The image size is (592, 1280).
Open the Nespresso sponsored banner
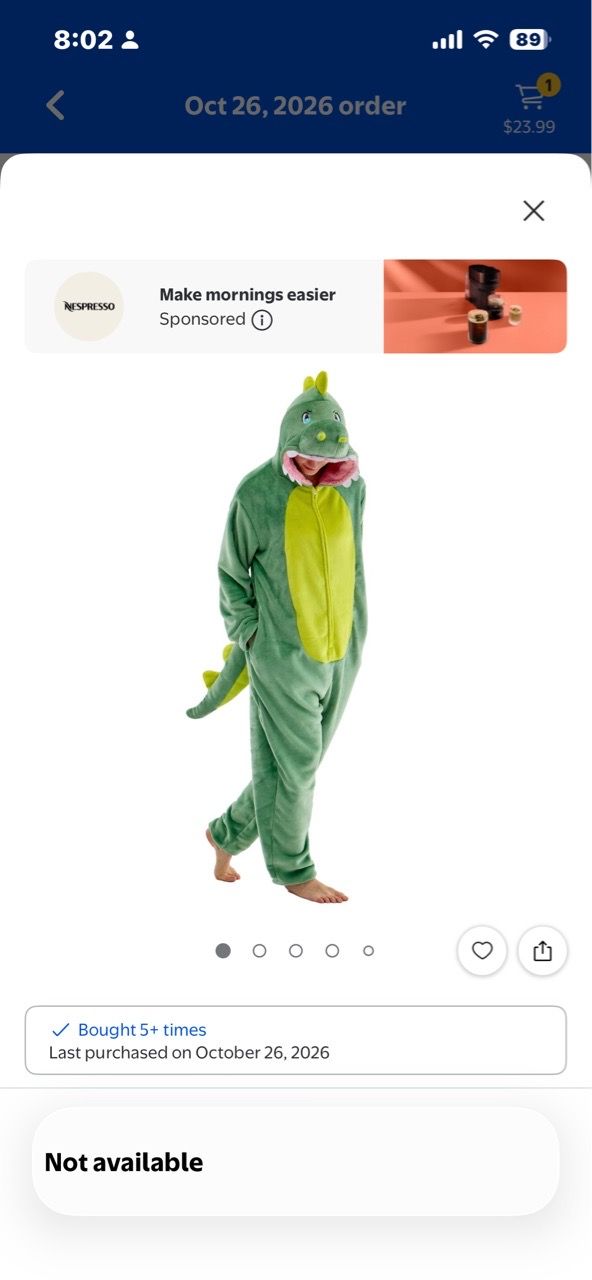[296, 307]
